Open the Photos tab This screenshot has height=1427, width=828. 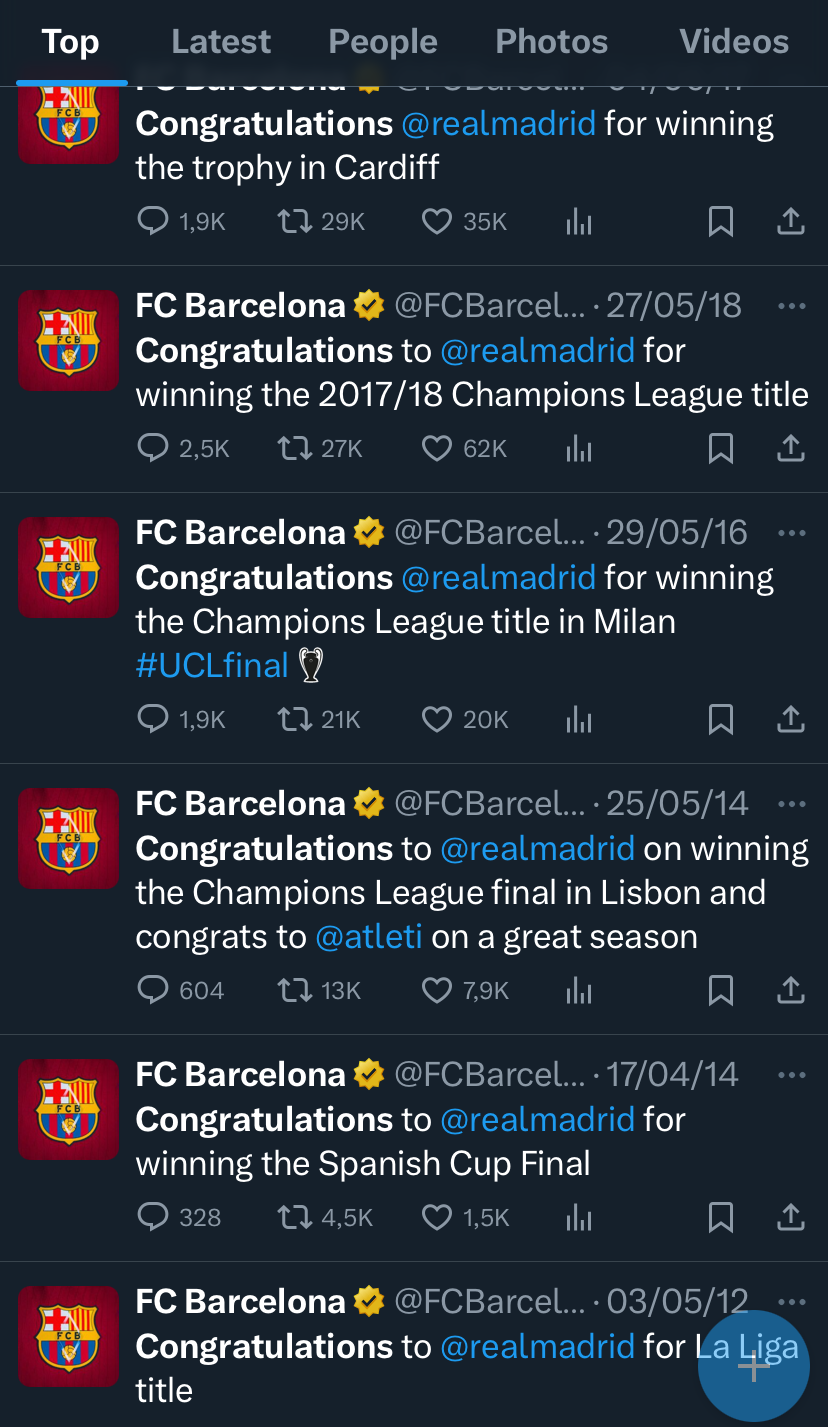(552, 41)
